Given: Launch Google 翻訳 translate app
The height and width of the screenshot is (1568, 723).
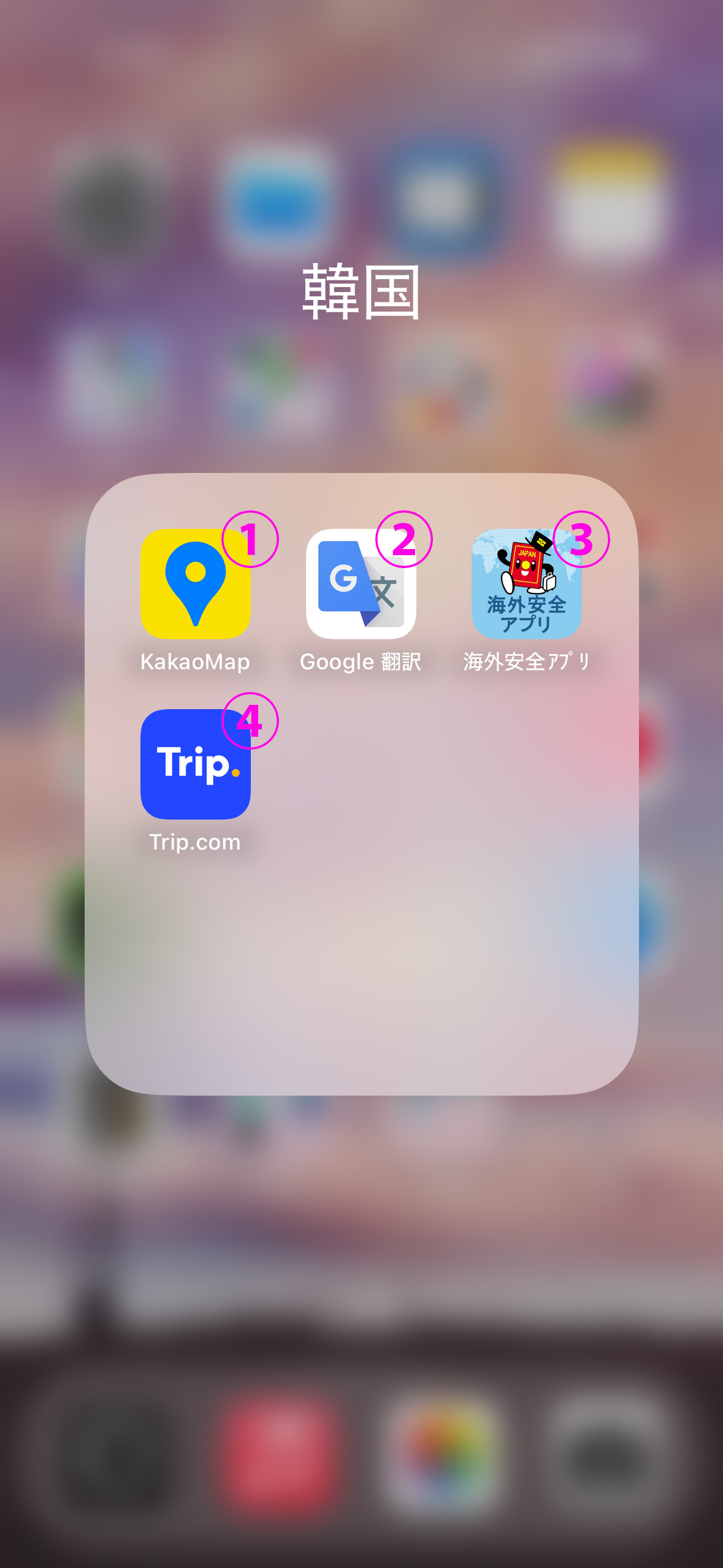Looking at the screenshot, I should (361, 584).
